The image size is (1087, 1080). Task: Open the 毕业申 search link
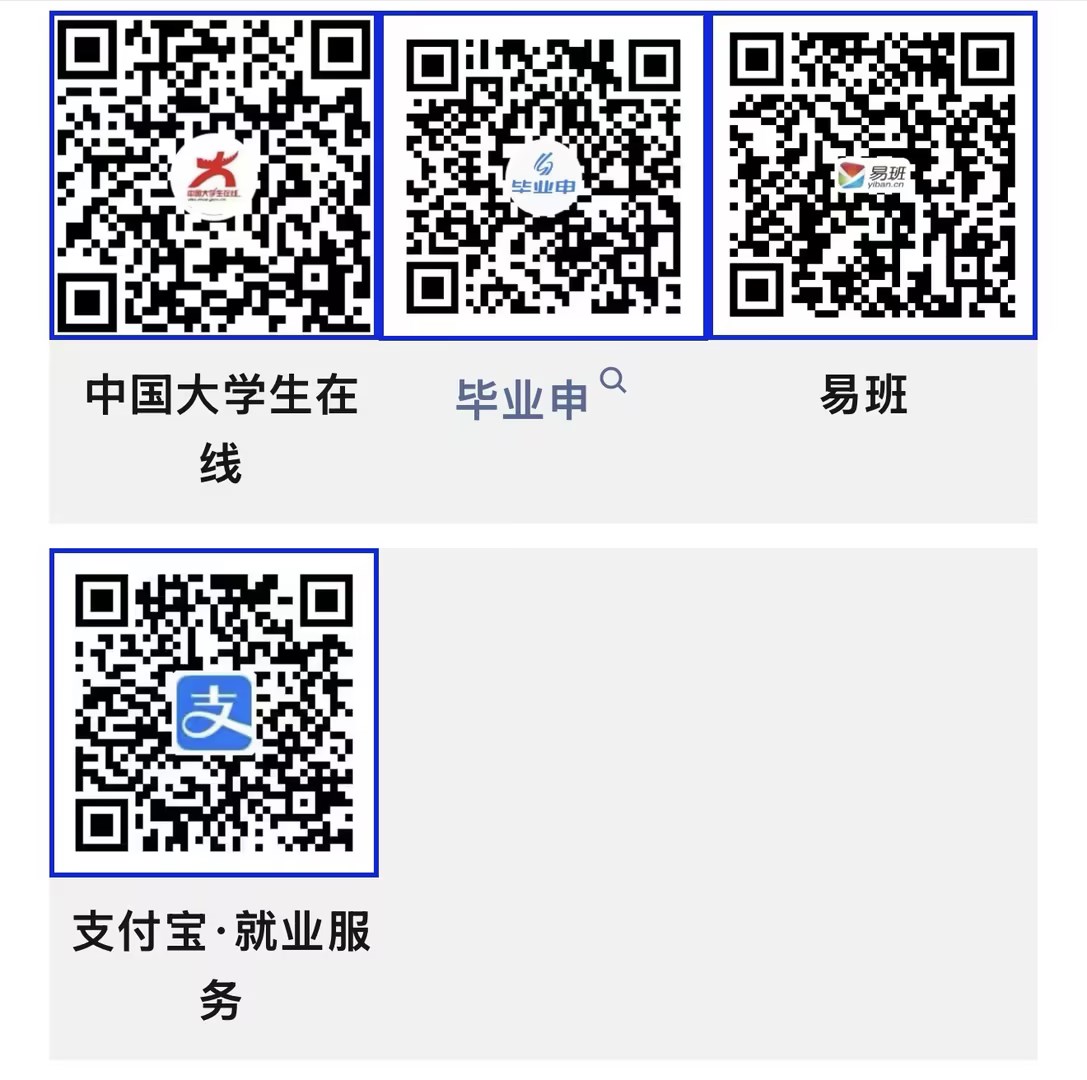pyautogui.click(x=524, y=398)
